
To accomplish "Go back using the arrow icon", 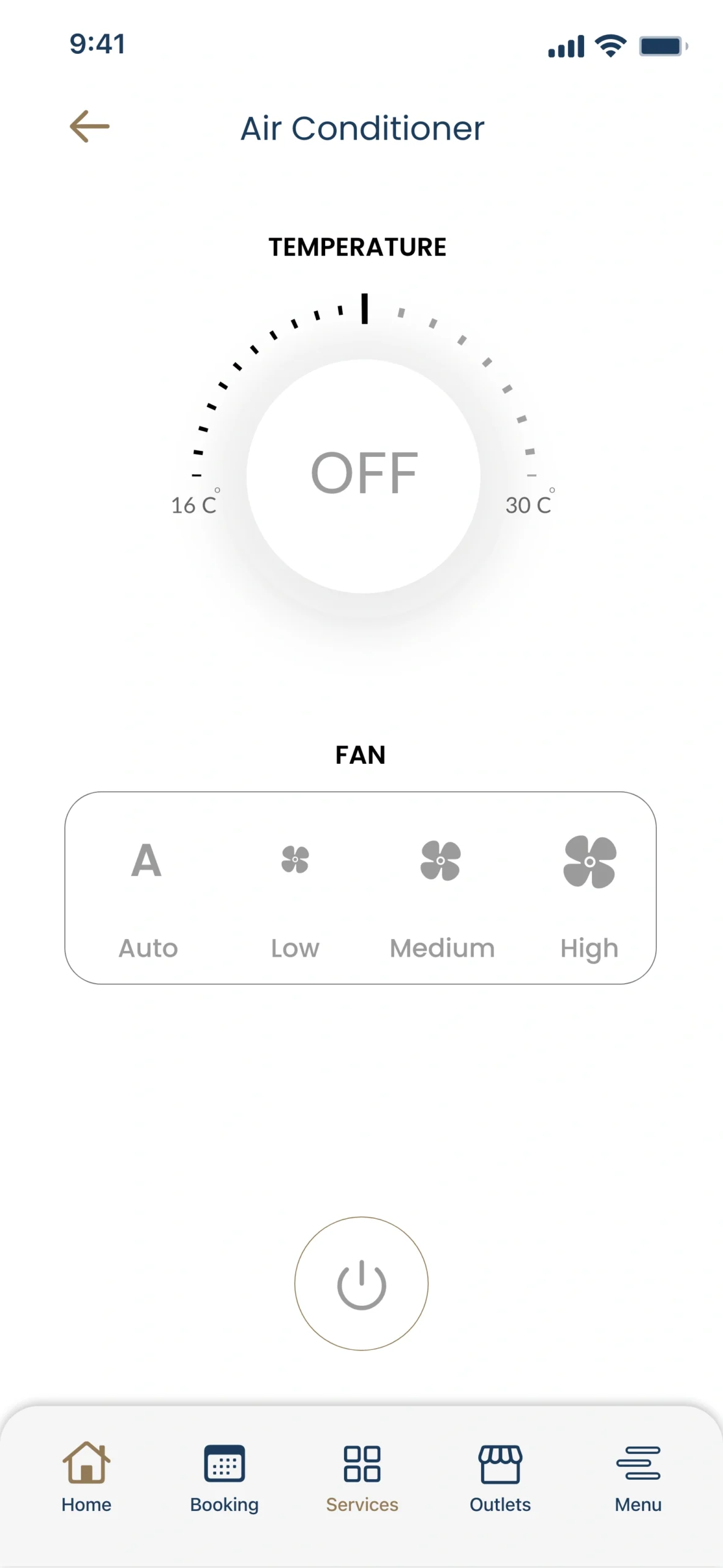I will coord(89,127).
